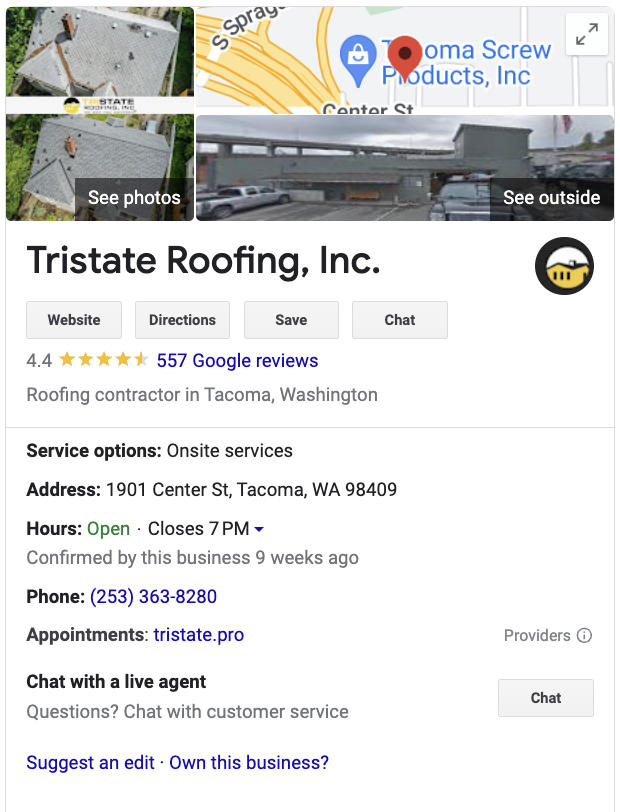Call the phone number (253) 363-8280
This screenshot has height=812, width=620.
(153, 597)
